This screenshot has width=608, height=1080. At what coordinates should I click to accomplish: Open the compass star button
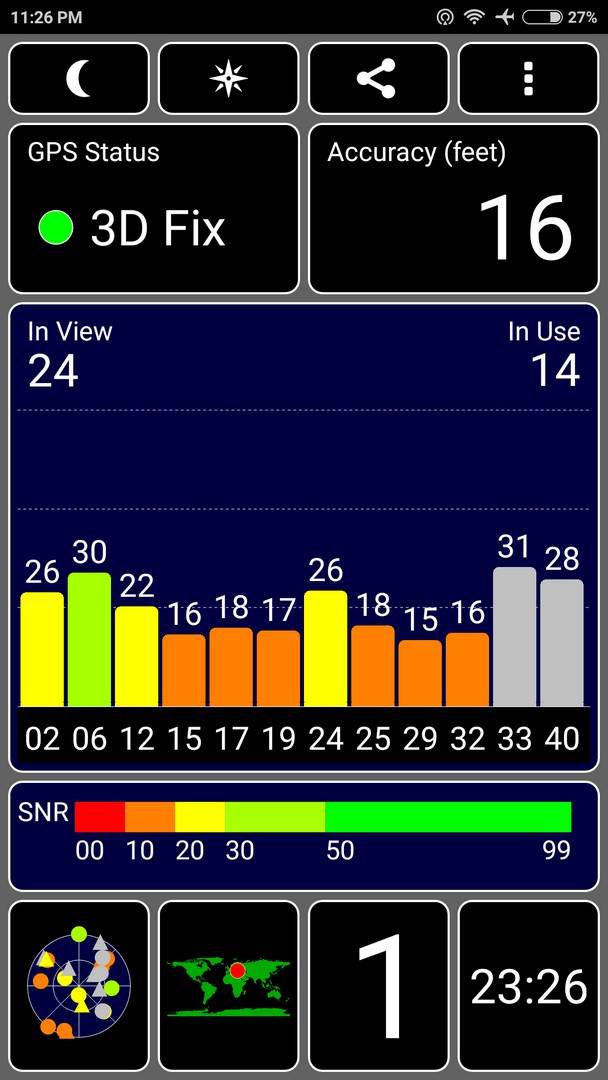(229, 79)
